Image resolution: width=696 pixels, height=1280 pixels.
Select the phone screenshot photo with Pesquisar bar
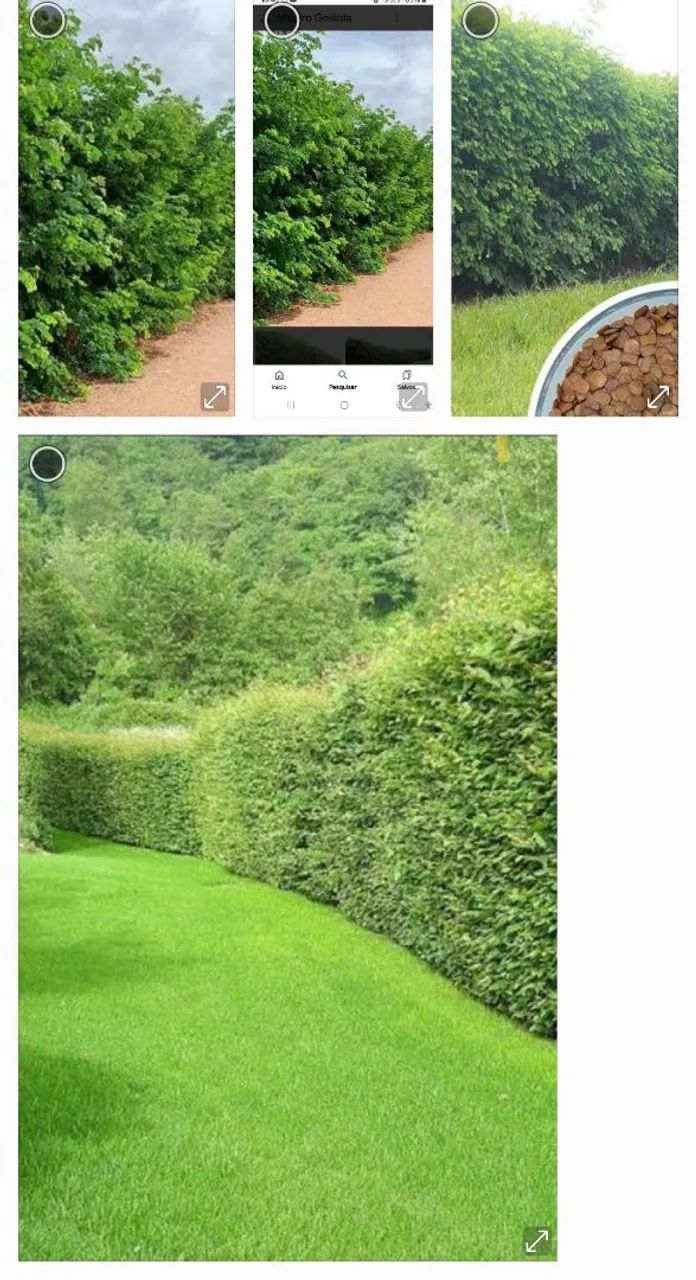pos(282,20)
